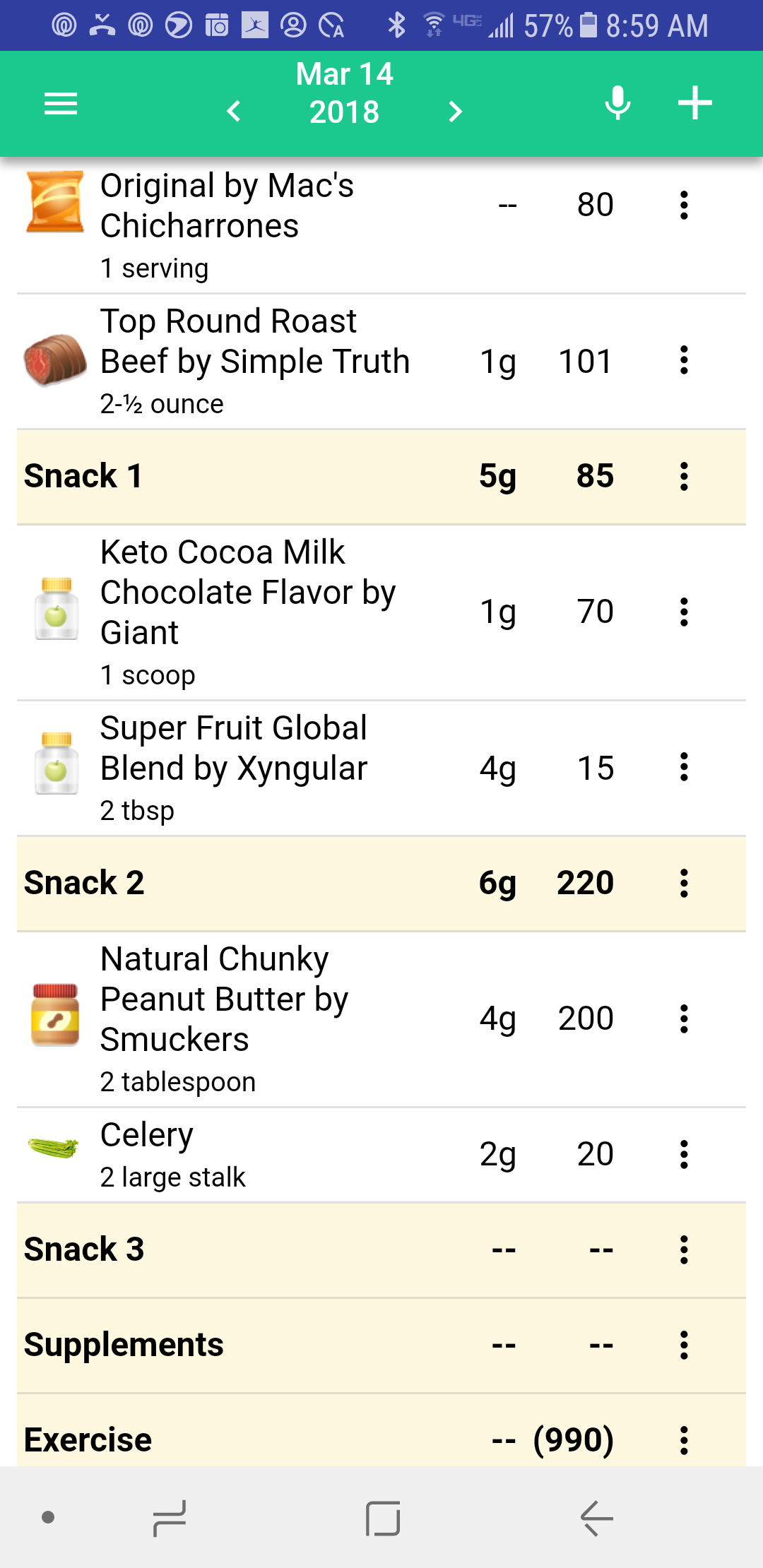Open Exercise overflow menu

click(684, 1440)
